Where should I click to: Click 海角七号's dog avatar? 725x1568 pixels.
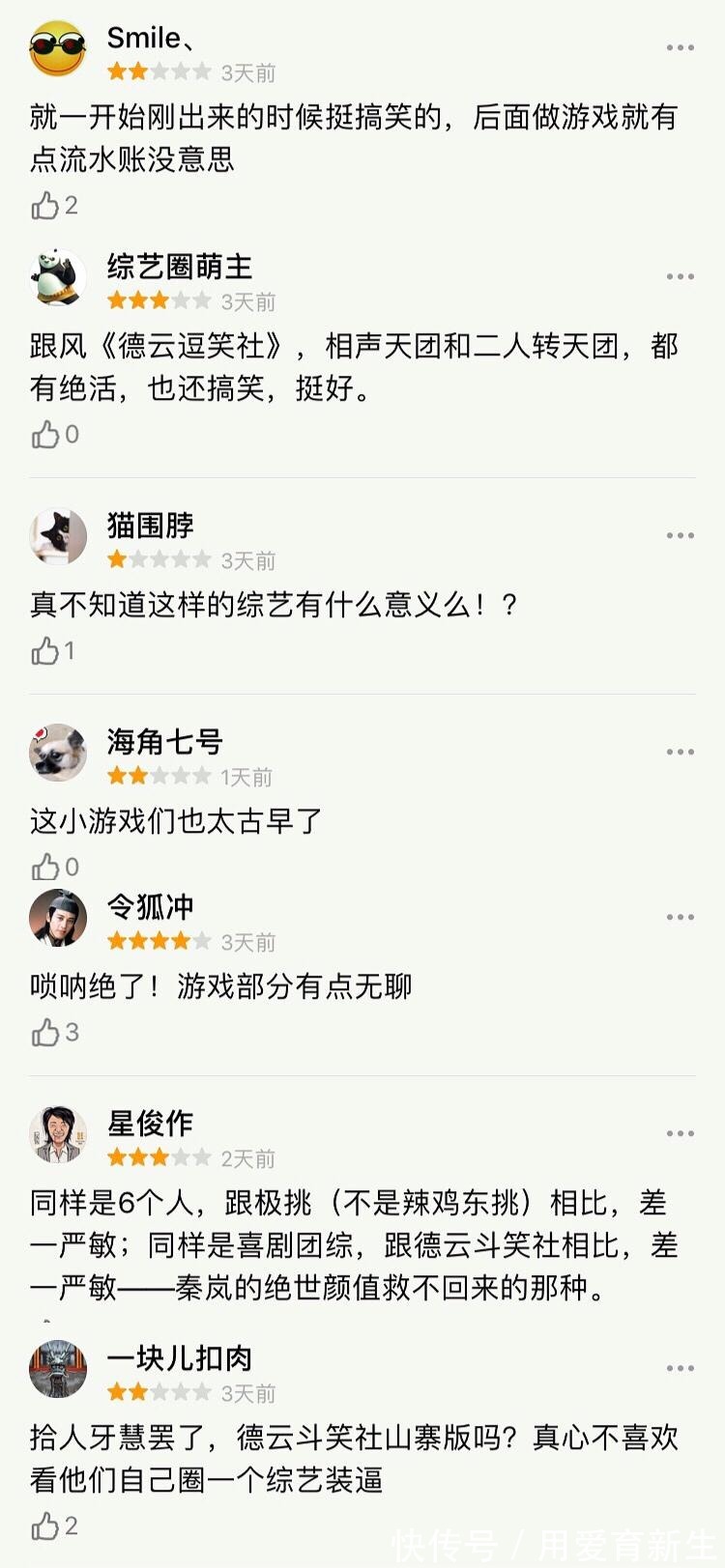tap(58, 753)
